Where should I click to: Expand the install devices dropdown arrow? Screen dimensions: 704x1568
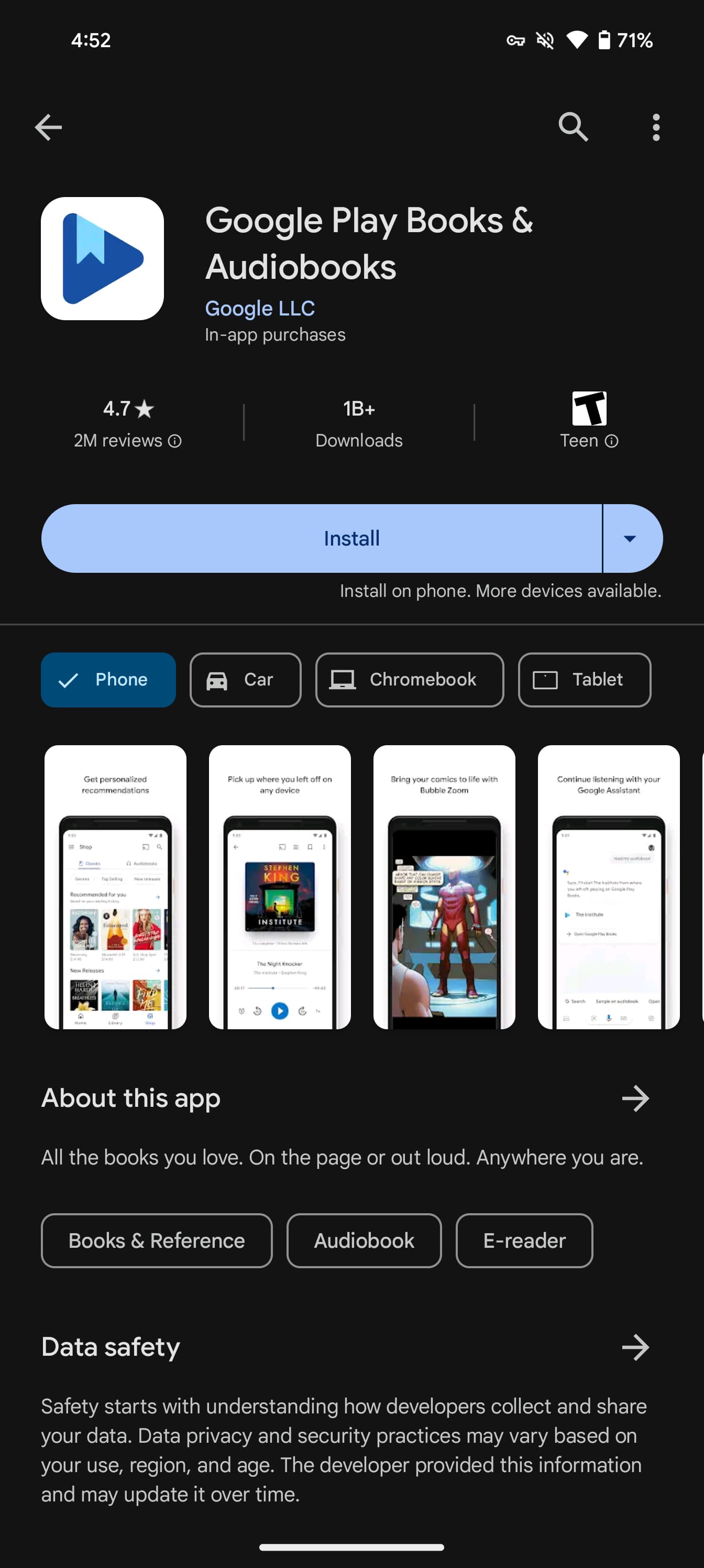630,538
